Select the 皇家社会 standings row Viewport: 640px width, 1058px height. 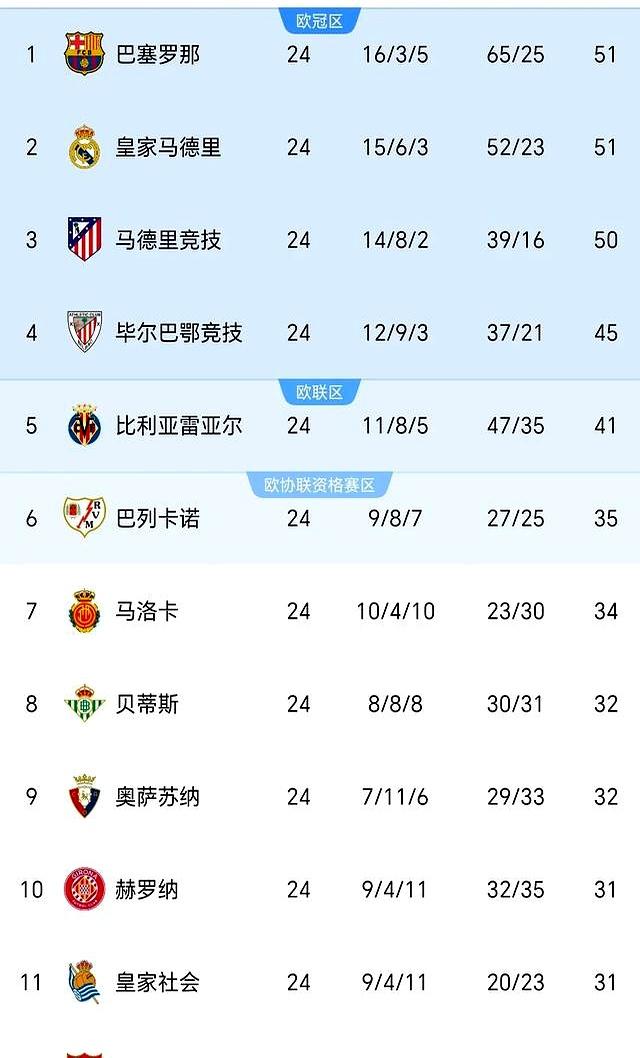(x=320, y=982)
